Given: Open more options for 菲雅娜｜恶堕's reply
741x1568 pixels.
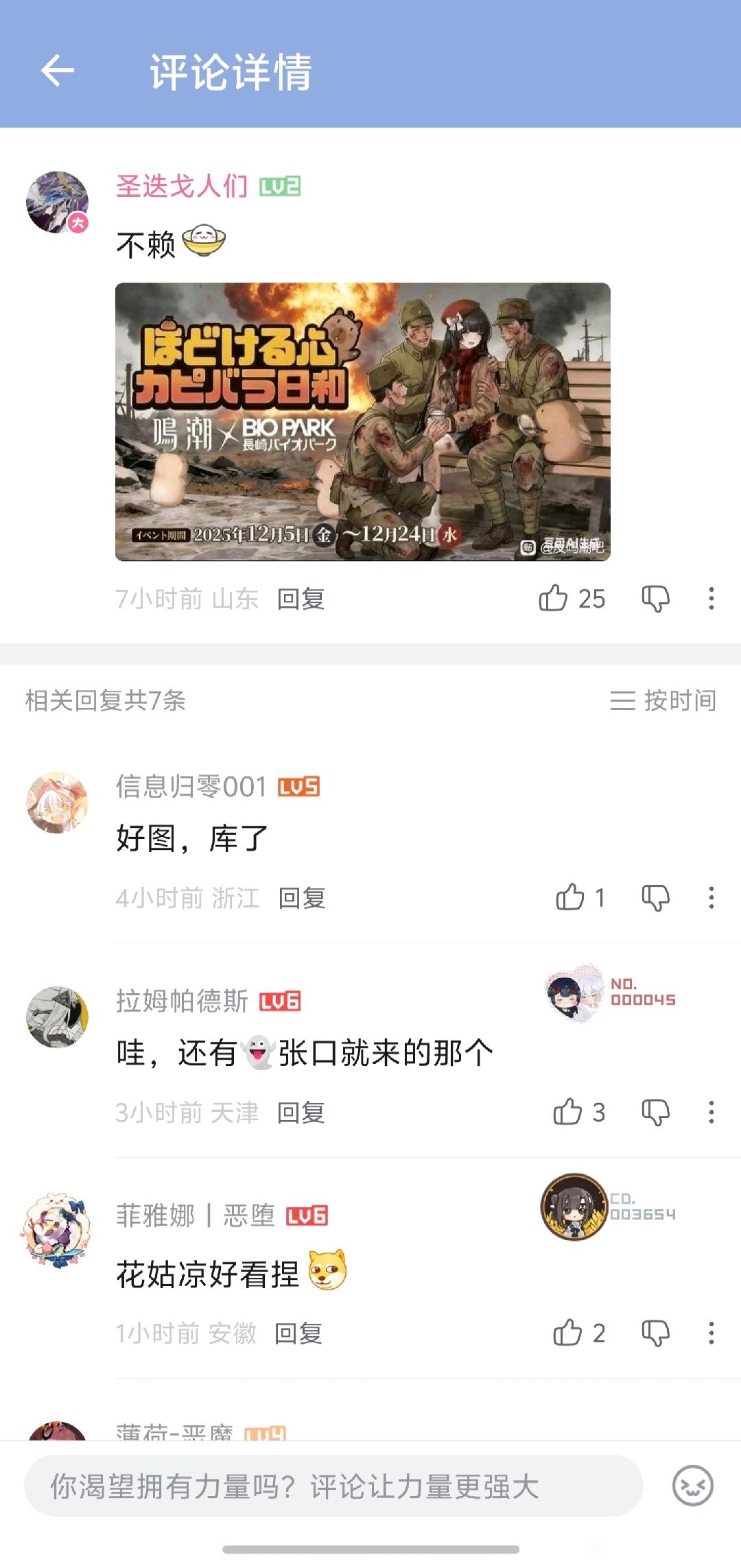Looking at the screenshot, I should pyautogui.click(x=711, y=1333).
